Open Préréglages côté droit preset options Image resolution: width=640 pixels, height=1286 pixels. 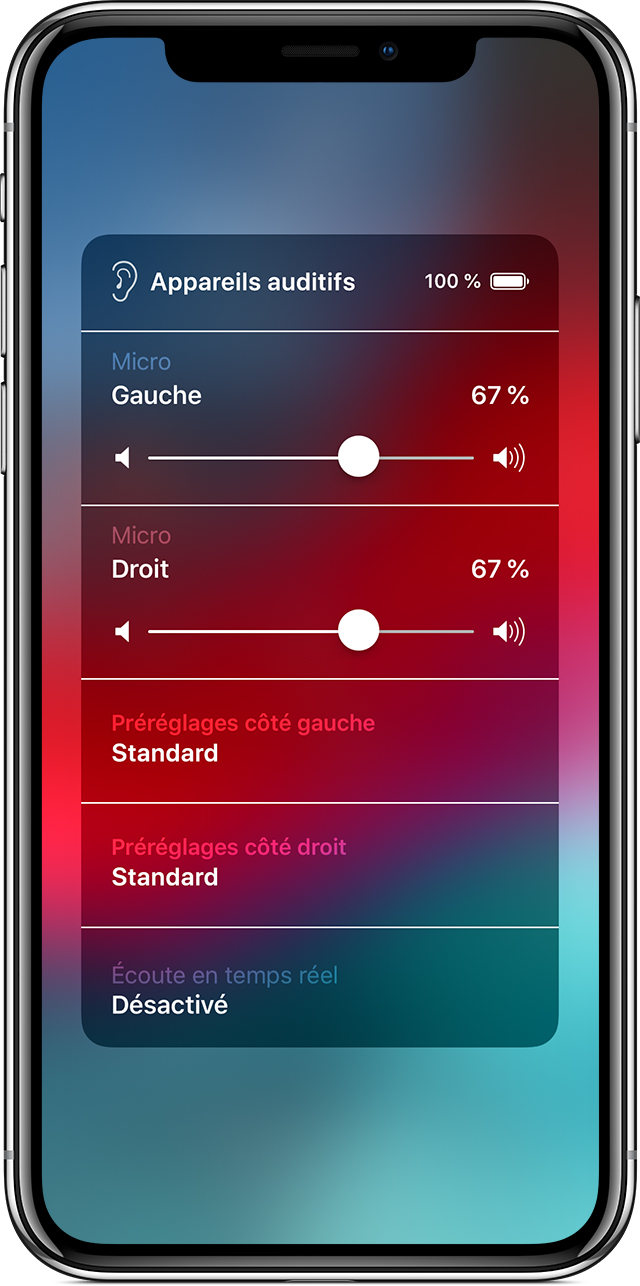point(320,864)
